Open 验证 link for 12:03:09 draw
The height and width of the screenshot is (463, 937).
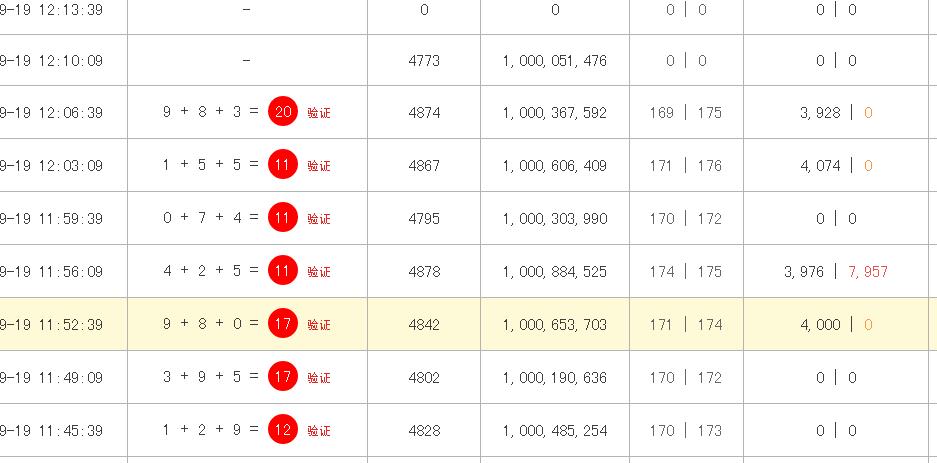coord(319,166)
